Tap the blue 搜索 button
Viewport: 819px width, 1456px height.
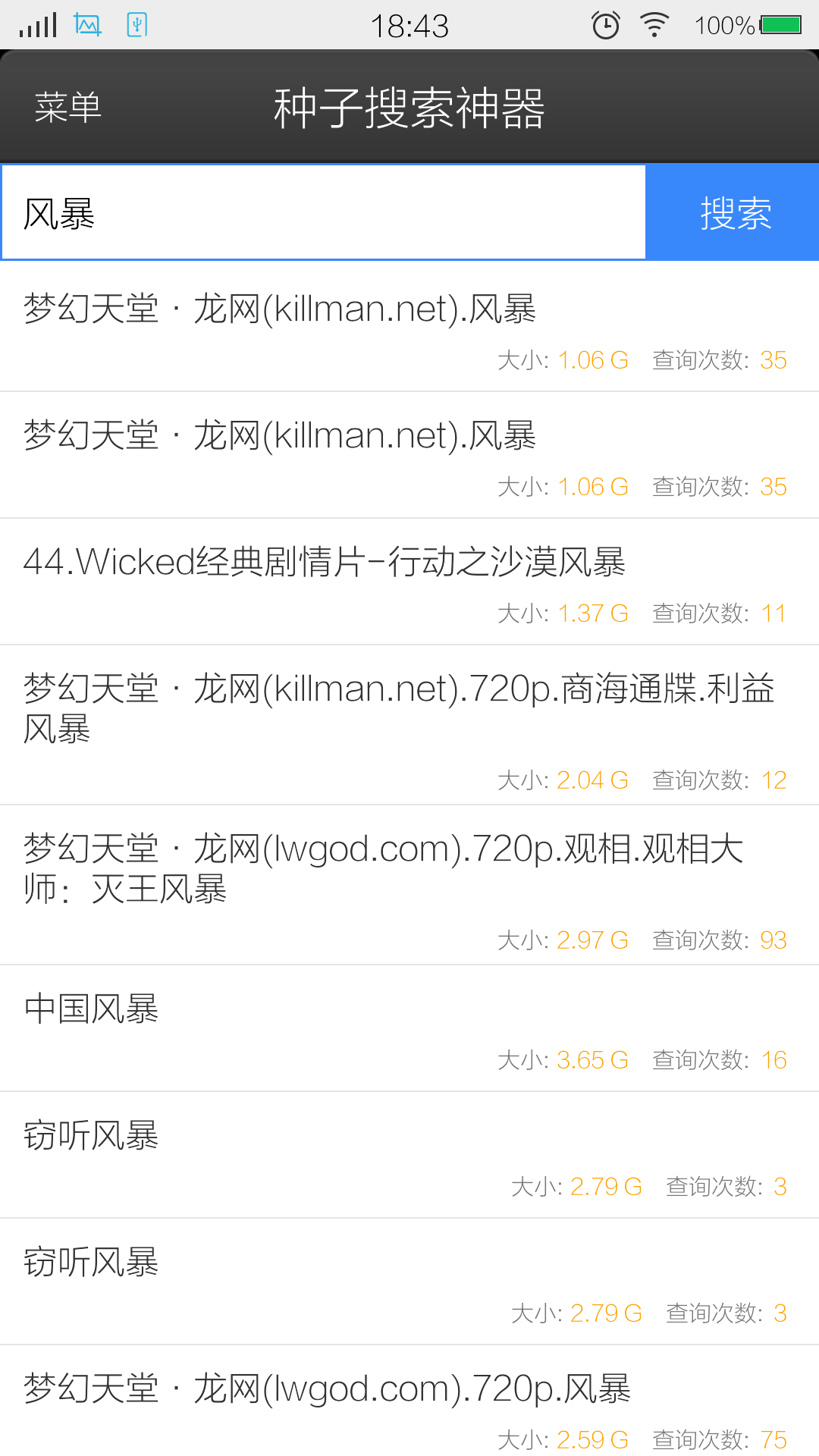tap(733, 213)
